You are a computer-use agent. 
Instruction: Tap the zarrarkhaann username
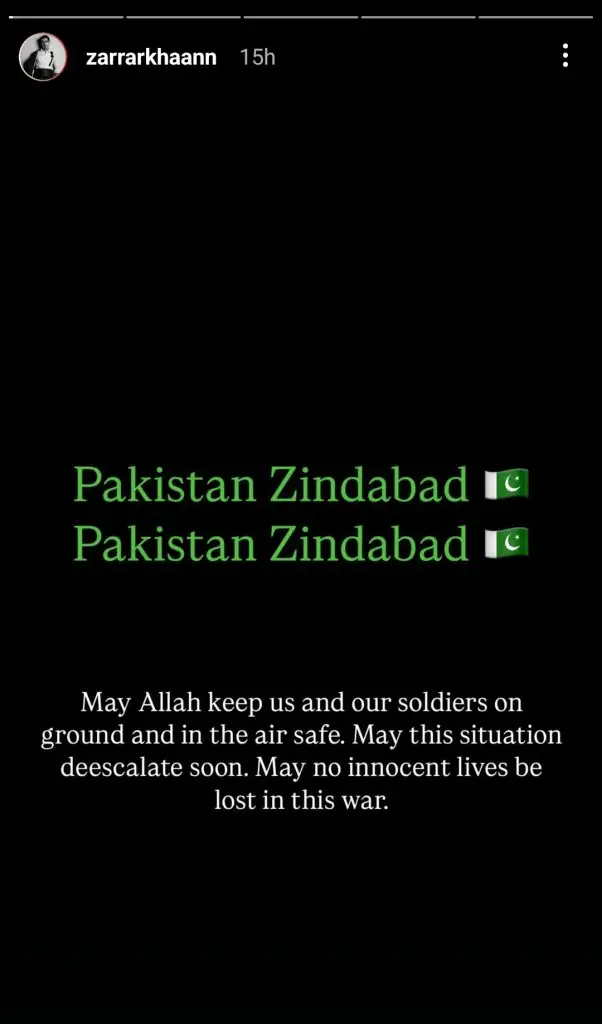tap(152, 57)
